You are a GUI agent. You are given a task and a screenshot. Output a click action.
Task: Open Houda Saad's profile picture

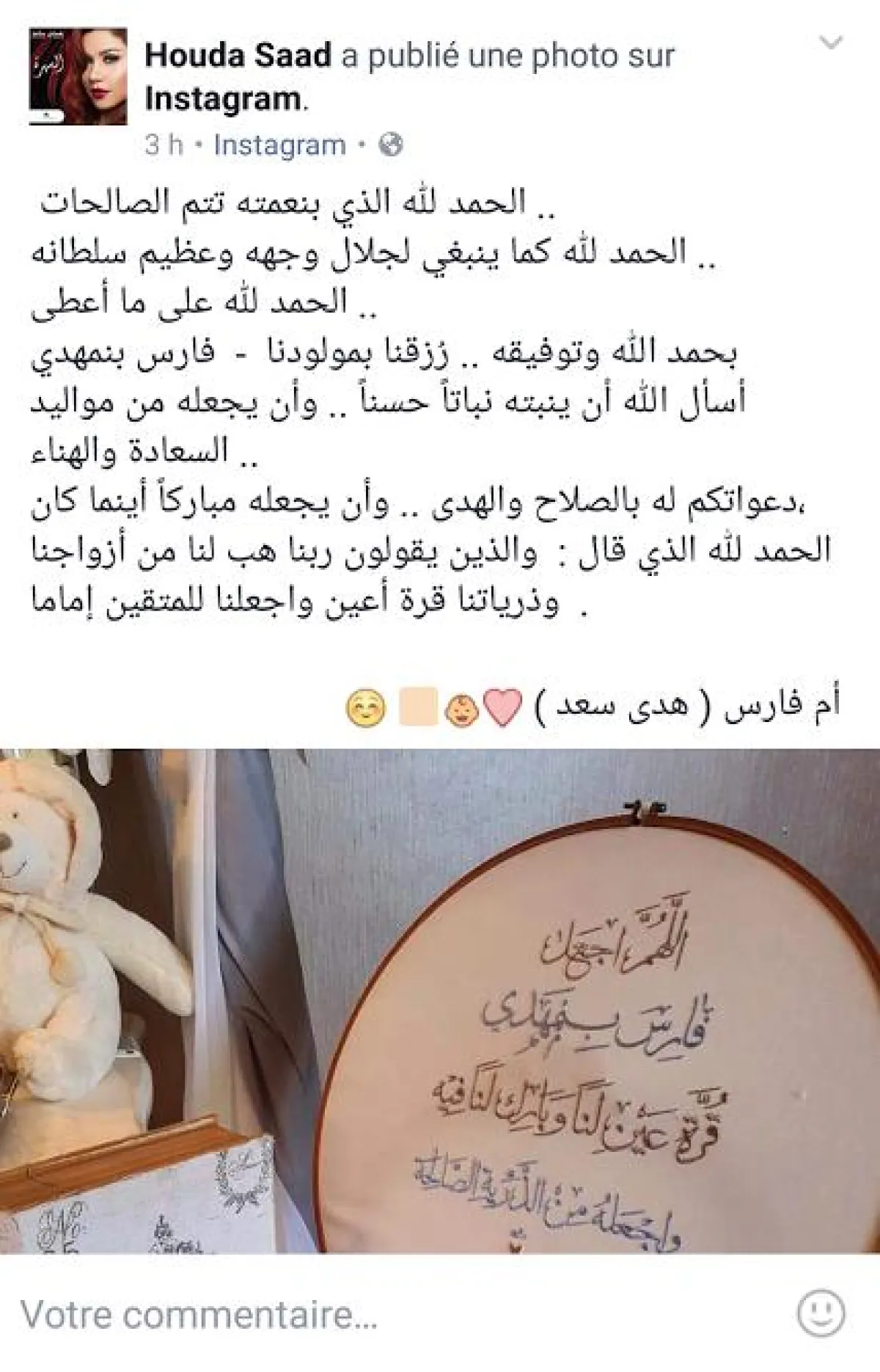[78, 76]
